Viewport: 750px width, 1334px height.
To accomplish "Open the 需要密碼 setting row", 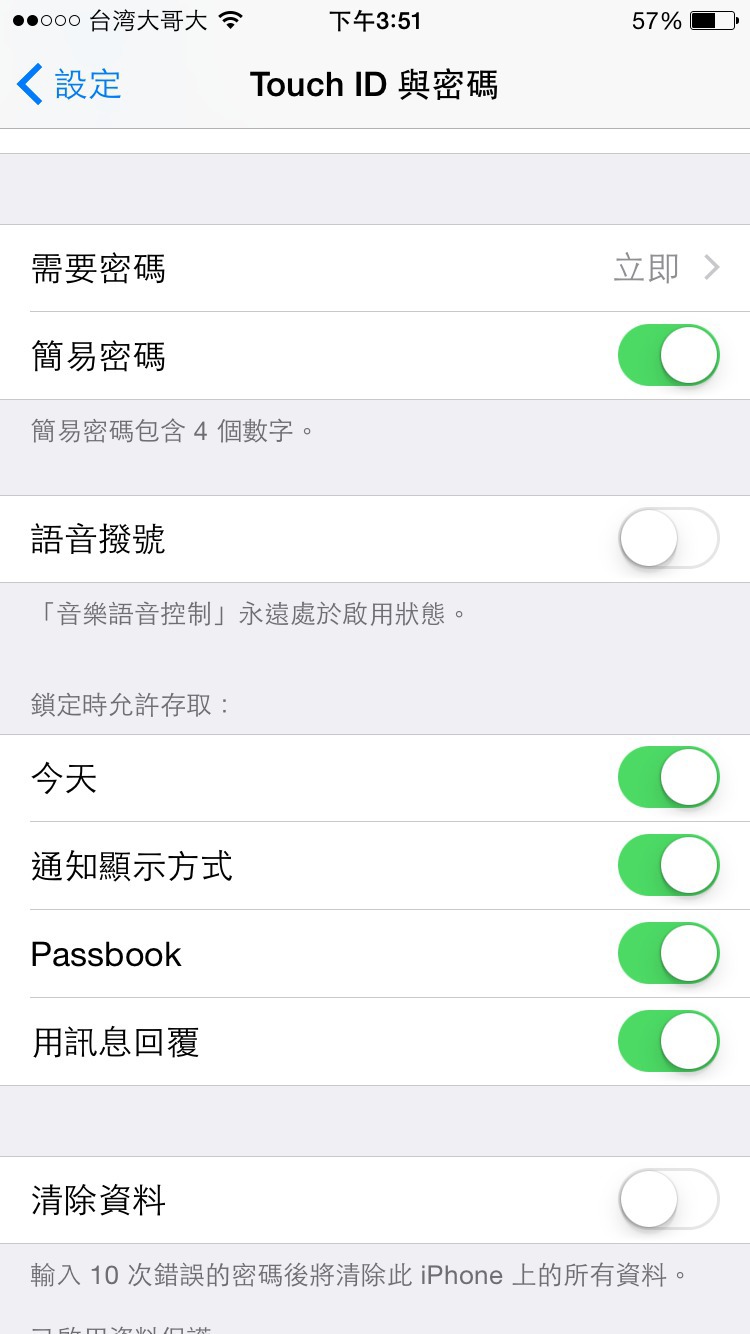I will [375, 268].
